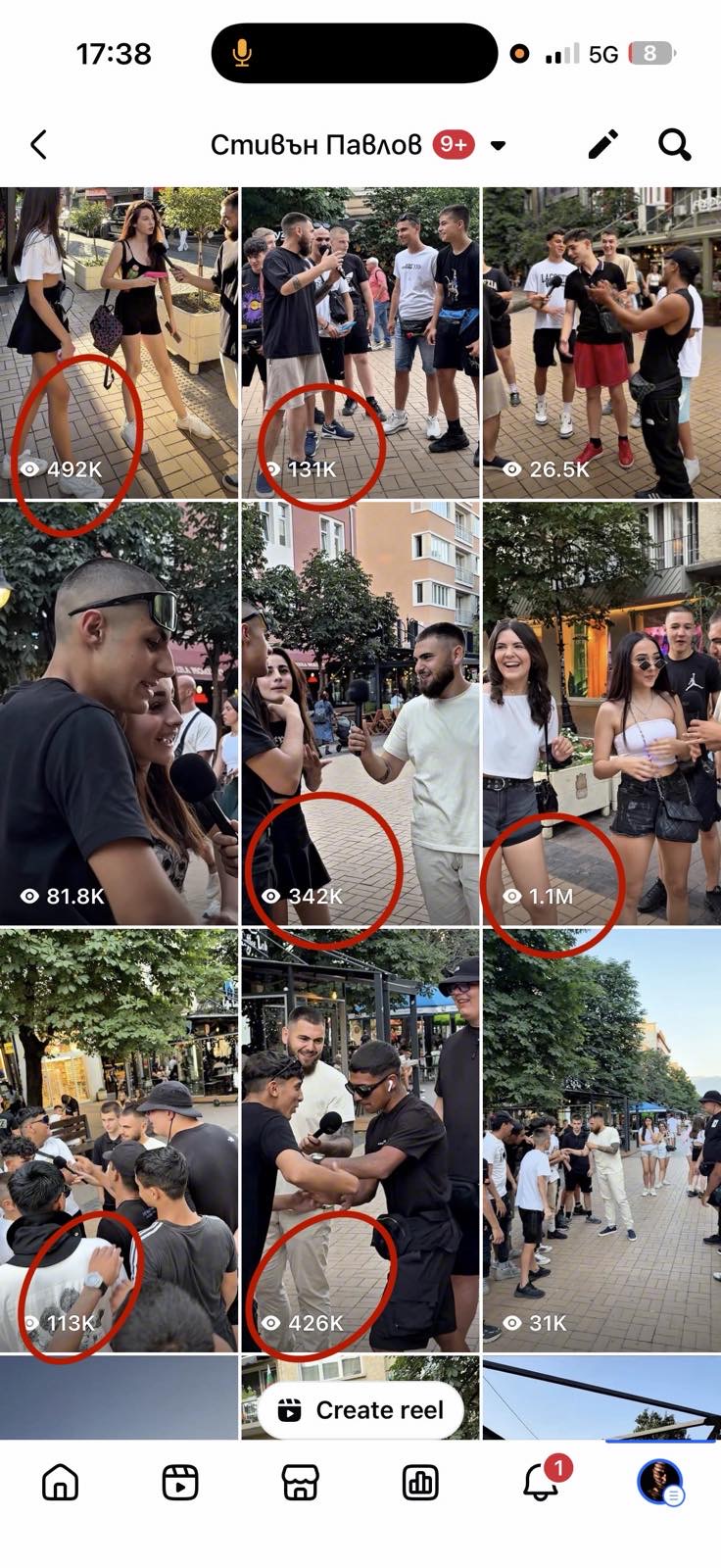The width and height of the screenshot is (721, 1568).
Task: Switch to the Home tab
Action: click(x=60, y=1483)
